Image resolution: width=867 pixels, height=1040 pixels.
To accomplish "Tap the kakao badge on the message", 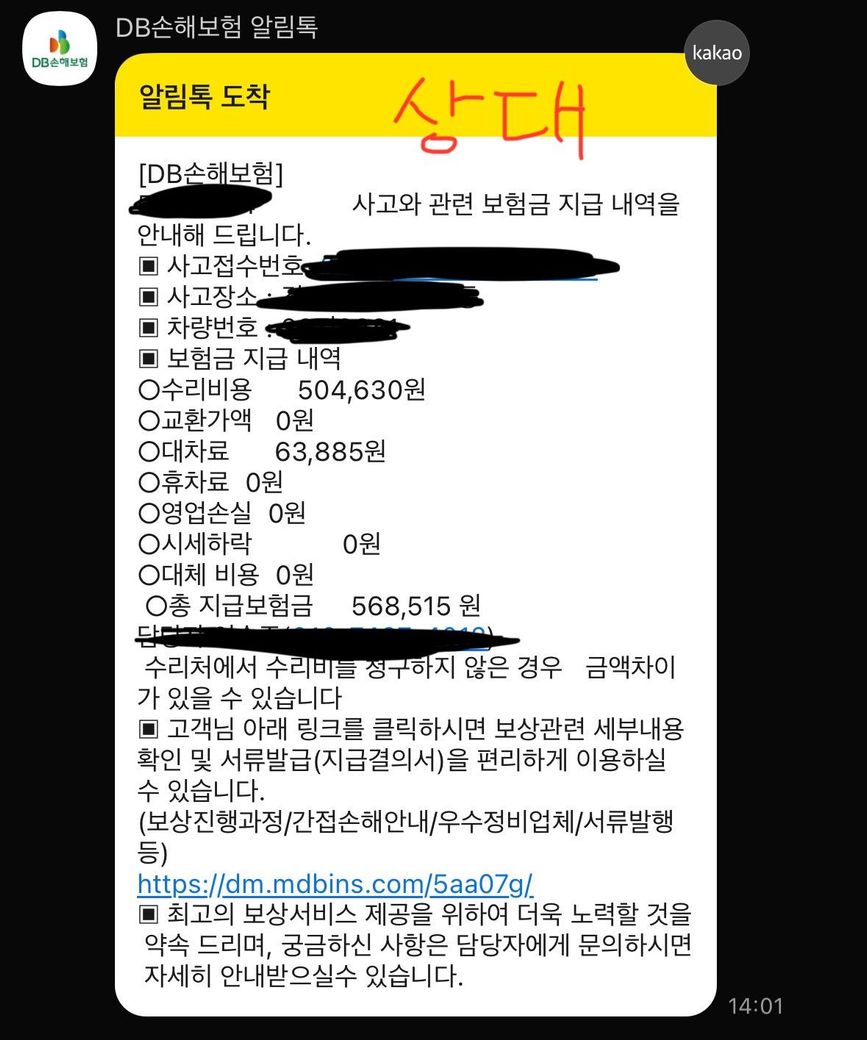I will (717, 53).
